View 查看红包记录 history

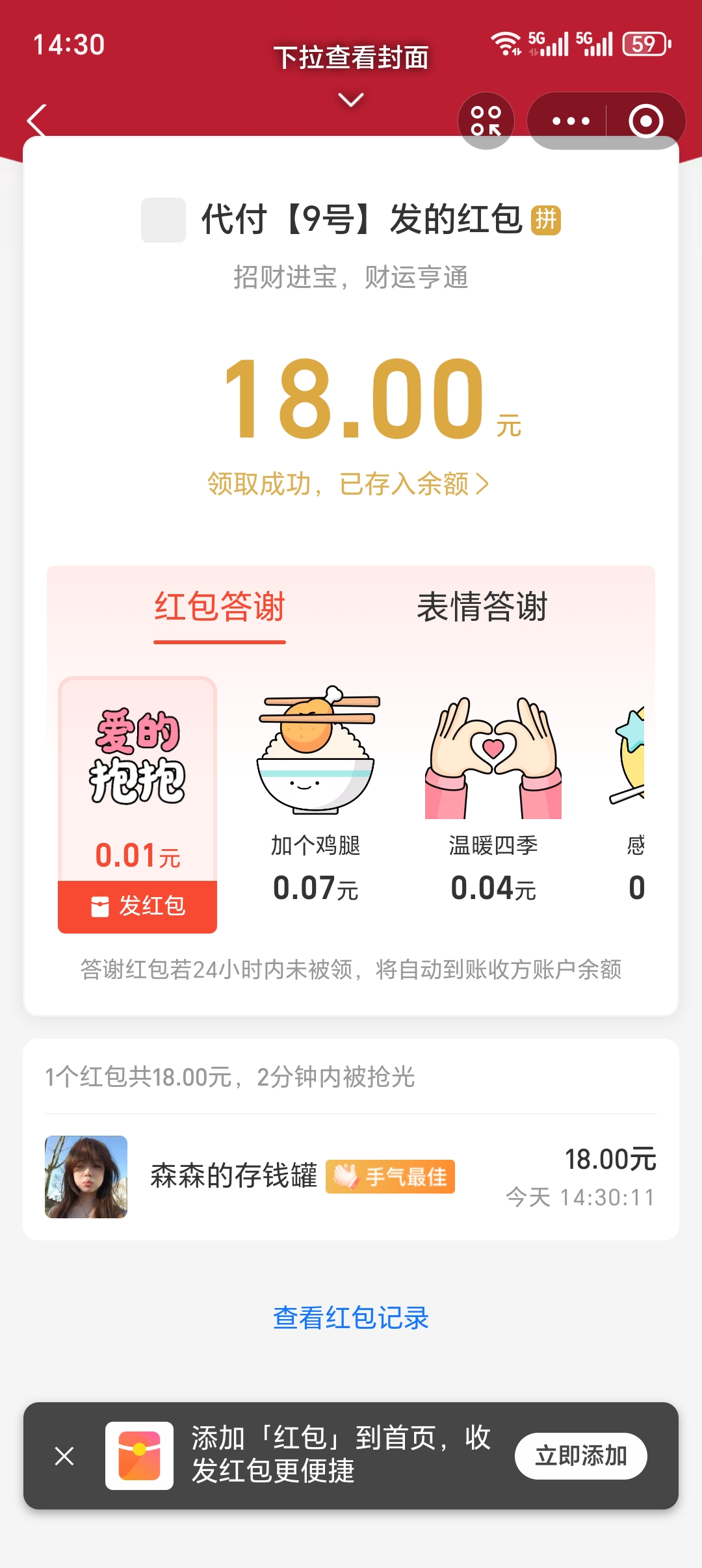click(351, 1318)
